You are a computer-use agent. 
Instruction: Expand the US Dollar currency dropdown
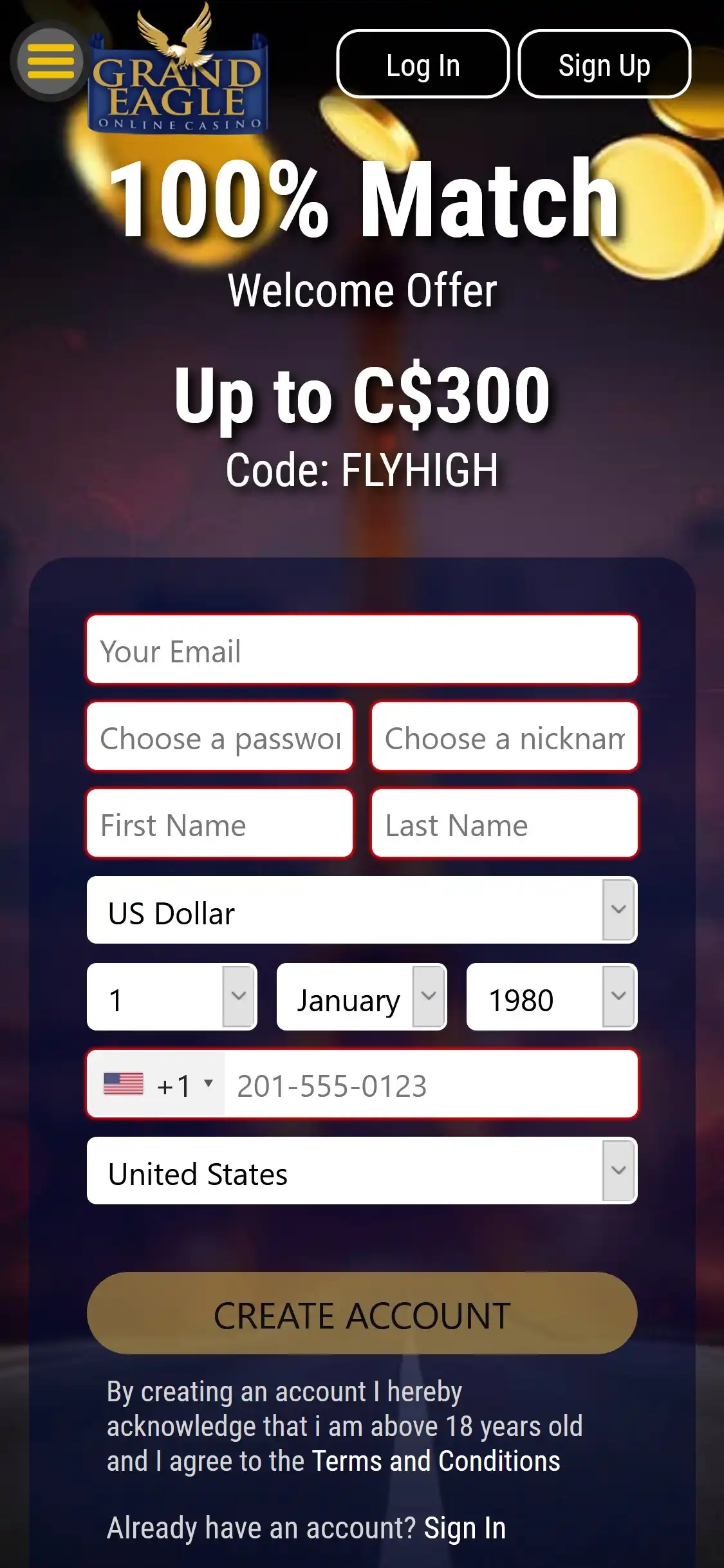pyautogui.click(x=362, y=911)
